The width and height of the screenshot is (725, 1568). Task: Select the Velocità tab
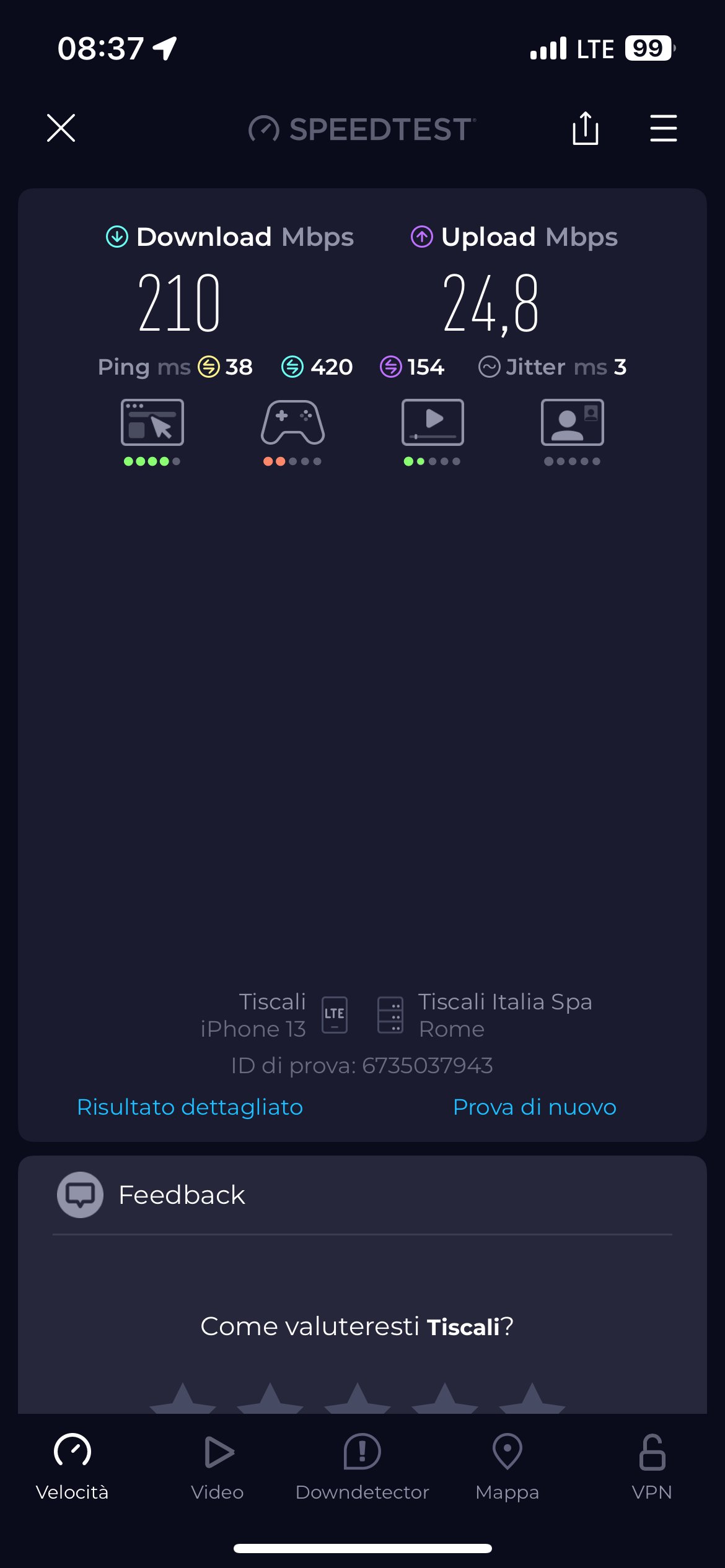[x=72, y=1466]
